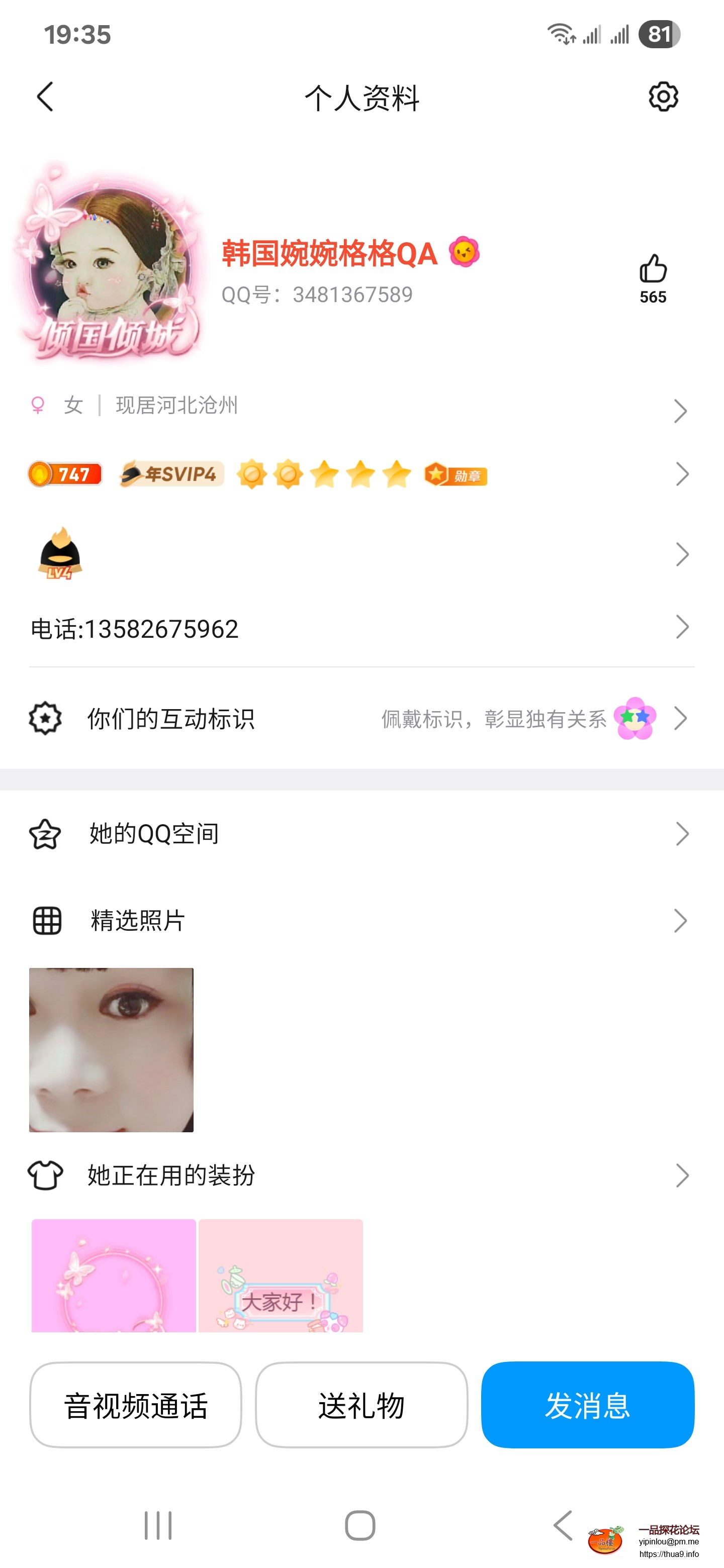Image resolution: width=724 pixels, height=1568 pixels.
Task: Open the 电话 phone number row
Action: pos(359,628)
